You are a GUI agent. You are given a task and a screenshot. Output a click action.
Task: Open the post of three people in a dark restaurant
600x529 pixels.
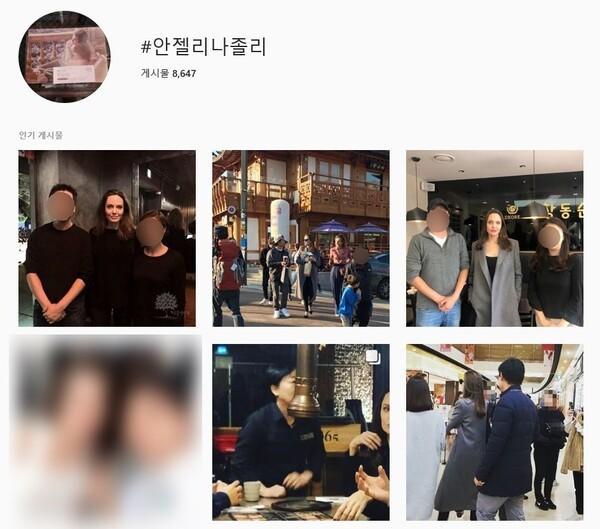tap(107, 238)
